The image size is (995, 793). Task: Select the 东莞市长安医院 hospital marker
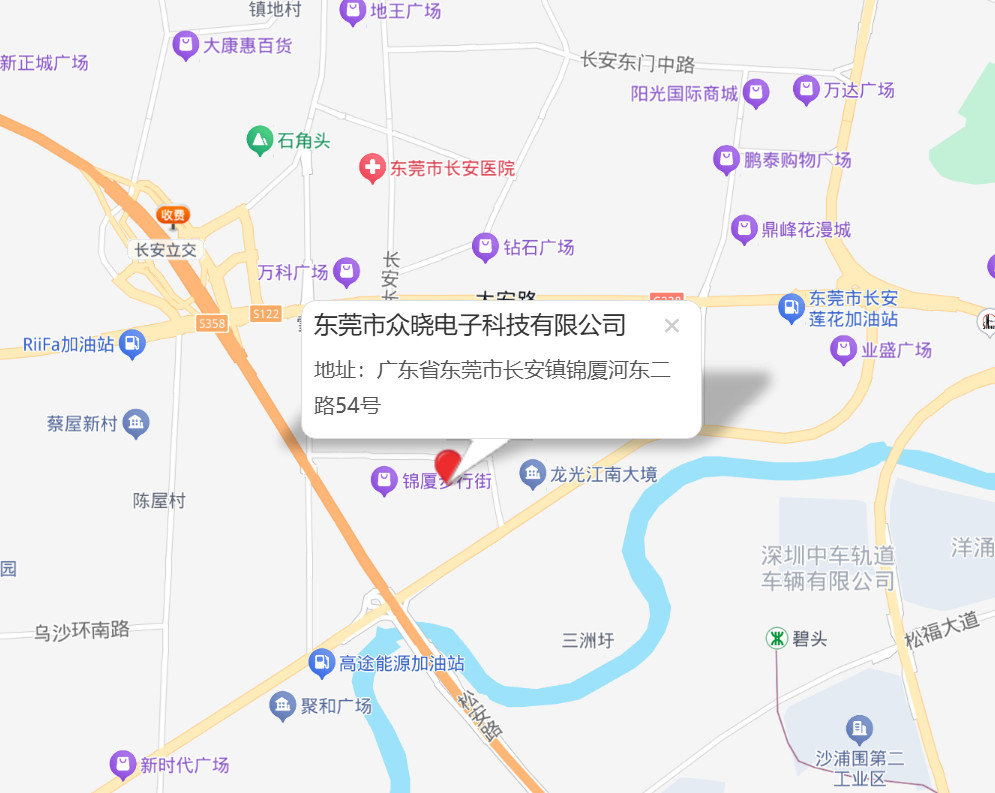tap(372, 168)
